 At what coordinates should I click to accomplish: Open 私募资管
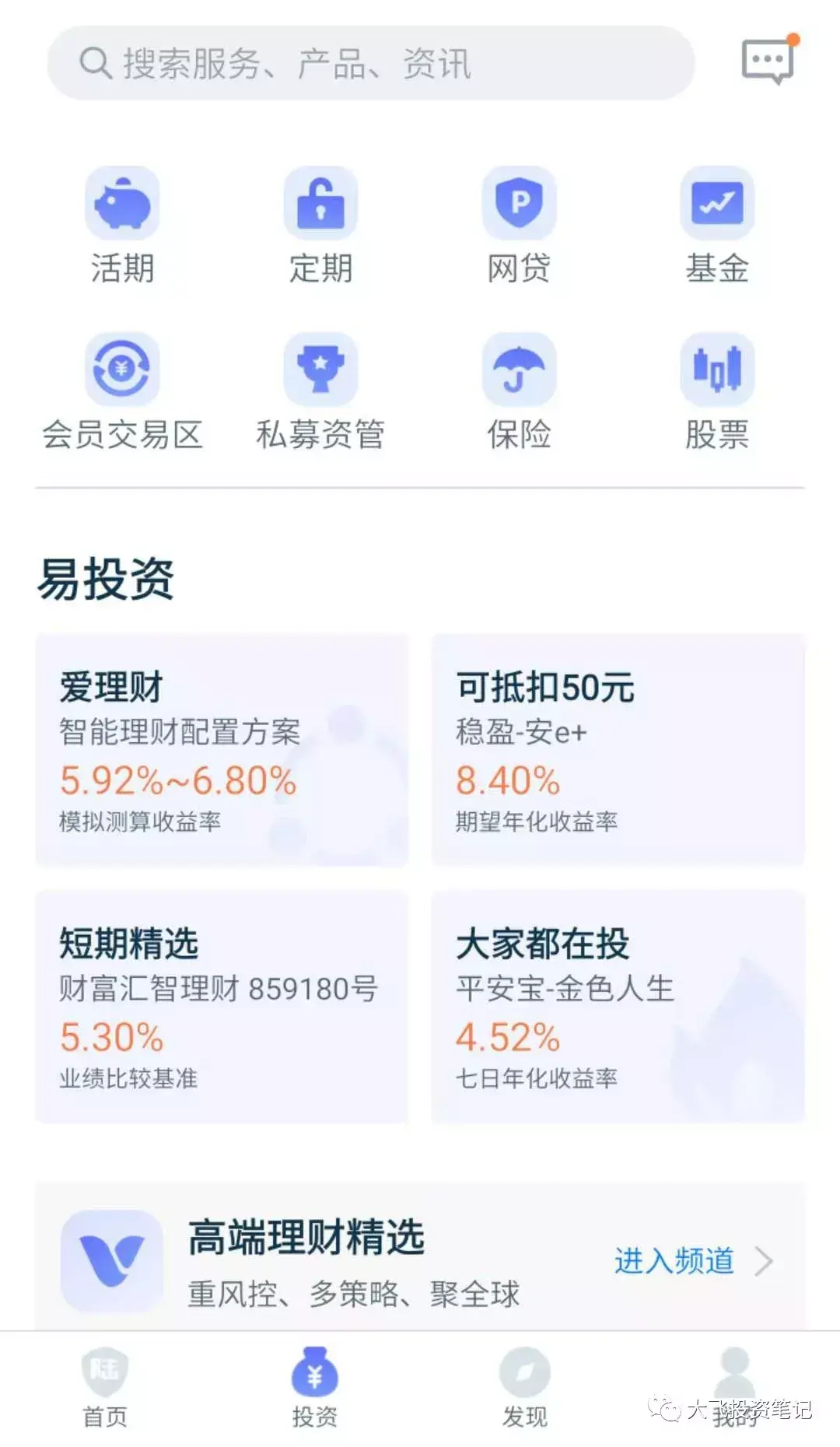click(320, 392)
